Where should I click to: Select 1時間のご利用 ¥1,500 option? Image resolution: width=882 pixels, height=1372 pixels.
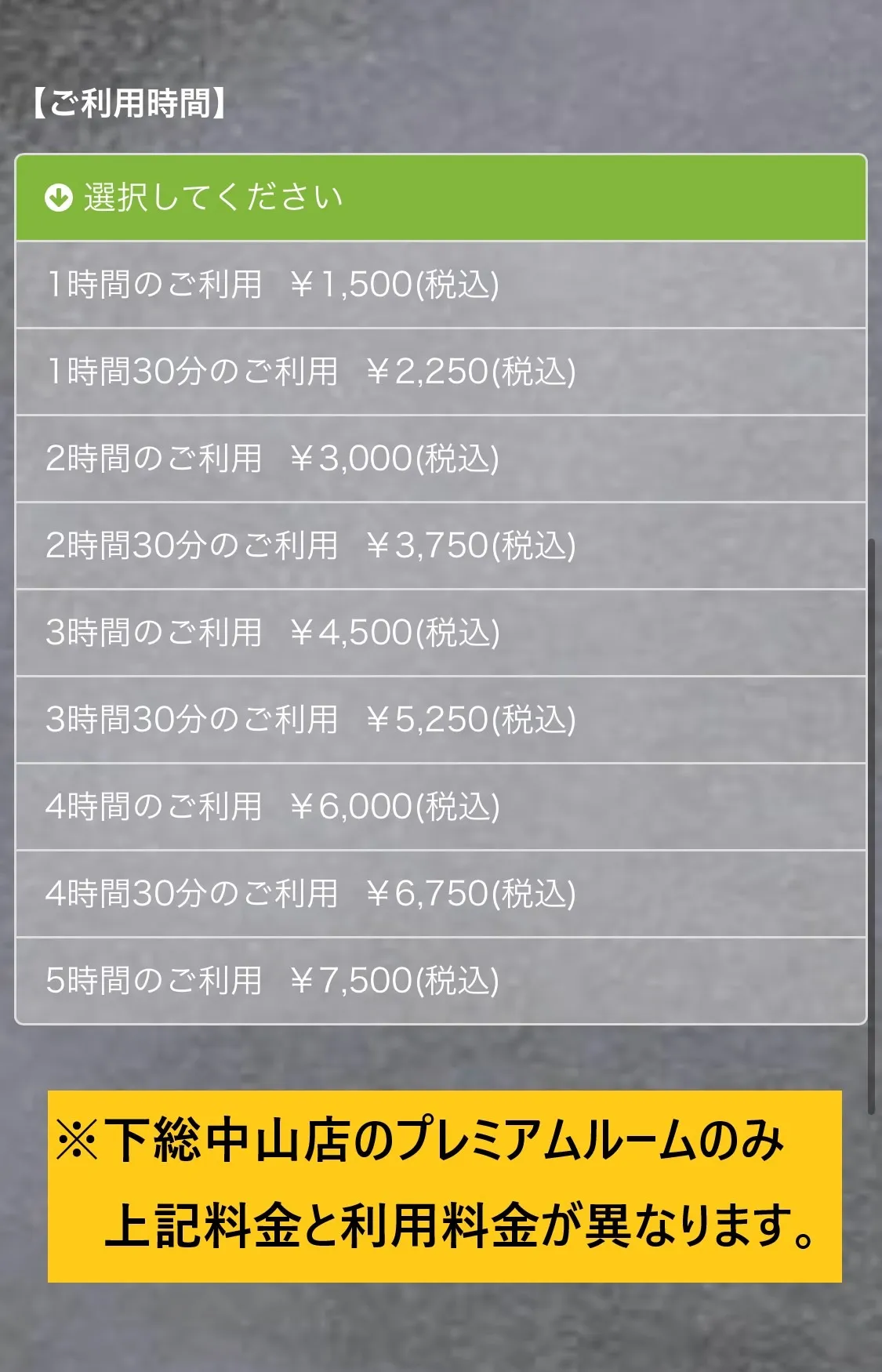point(441,285)
